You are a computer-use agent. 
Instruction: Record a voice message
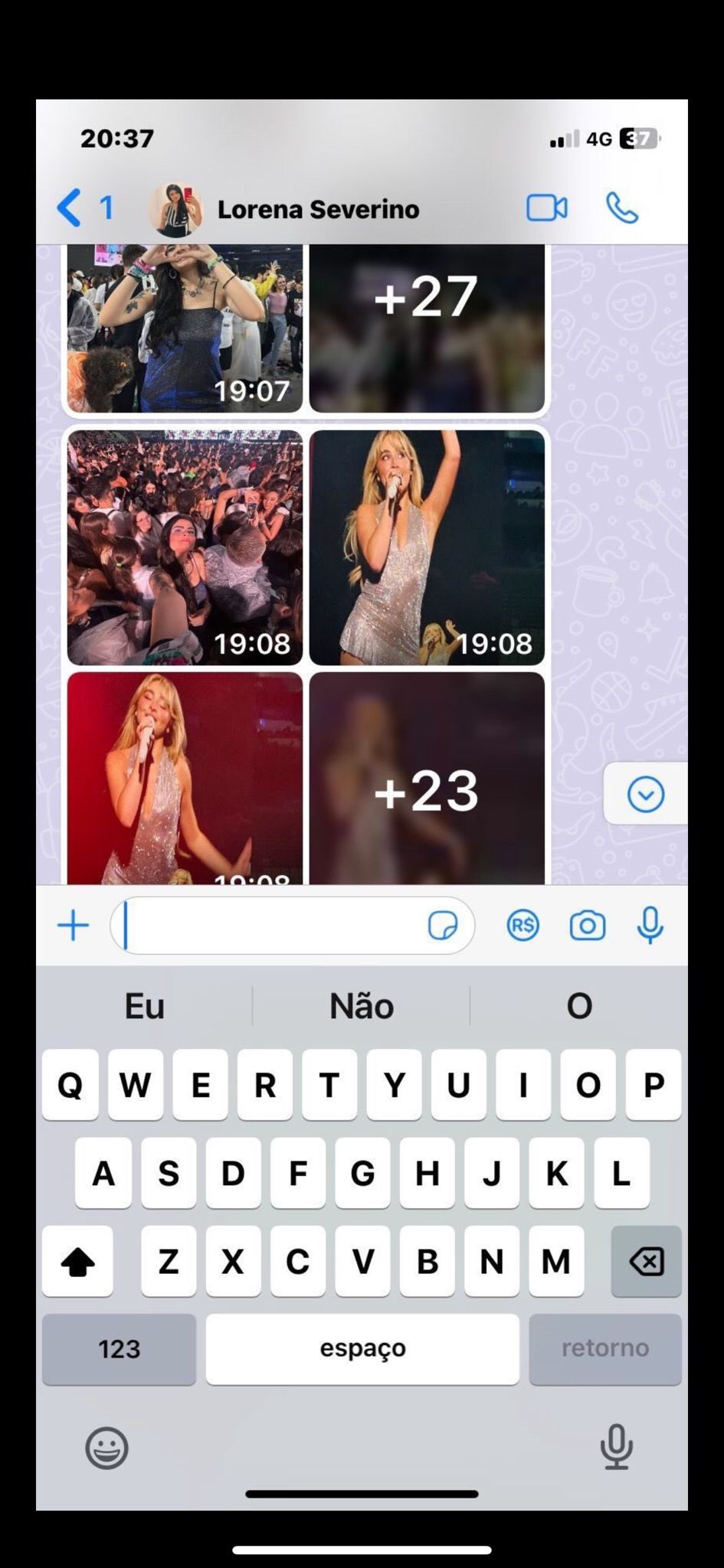650,926
